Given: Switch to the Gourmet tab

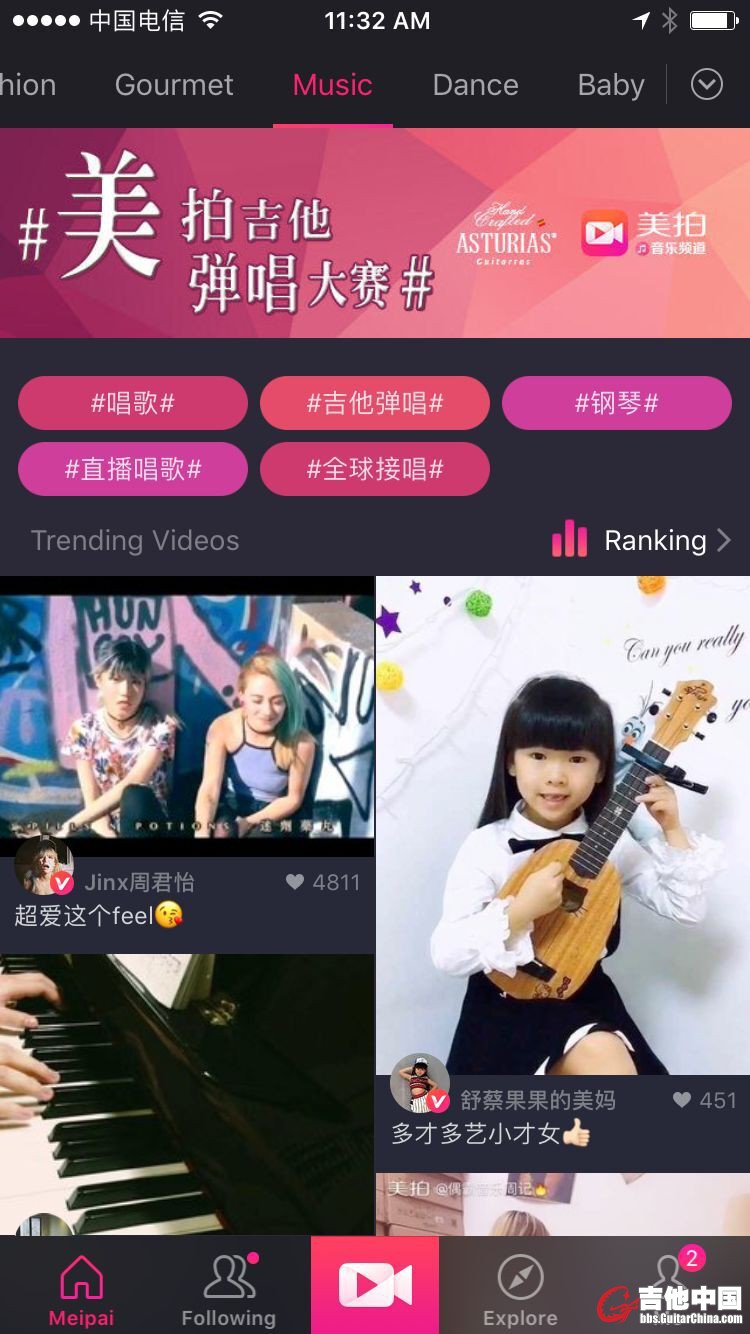Looking at the screenshot, I should coord(174,85).
